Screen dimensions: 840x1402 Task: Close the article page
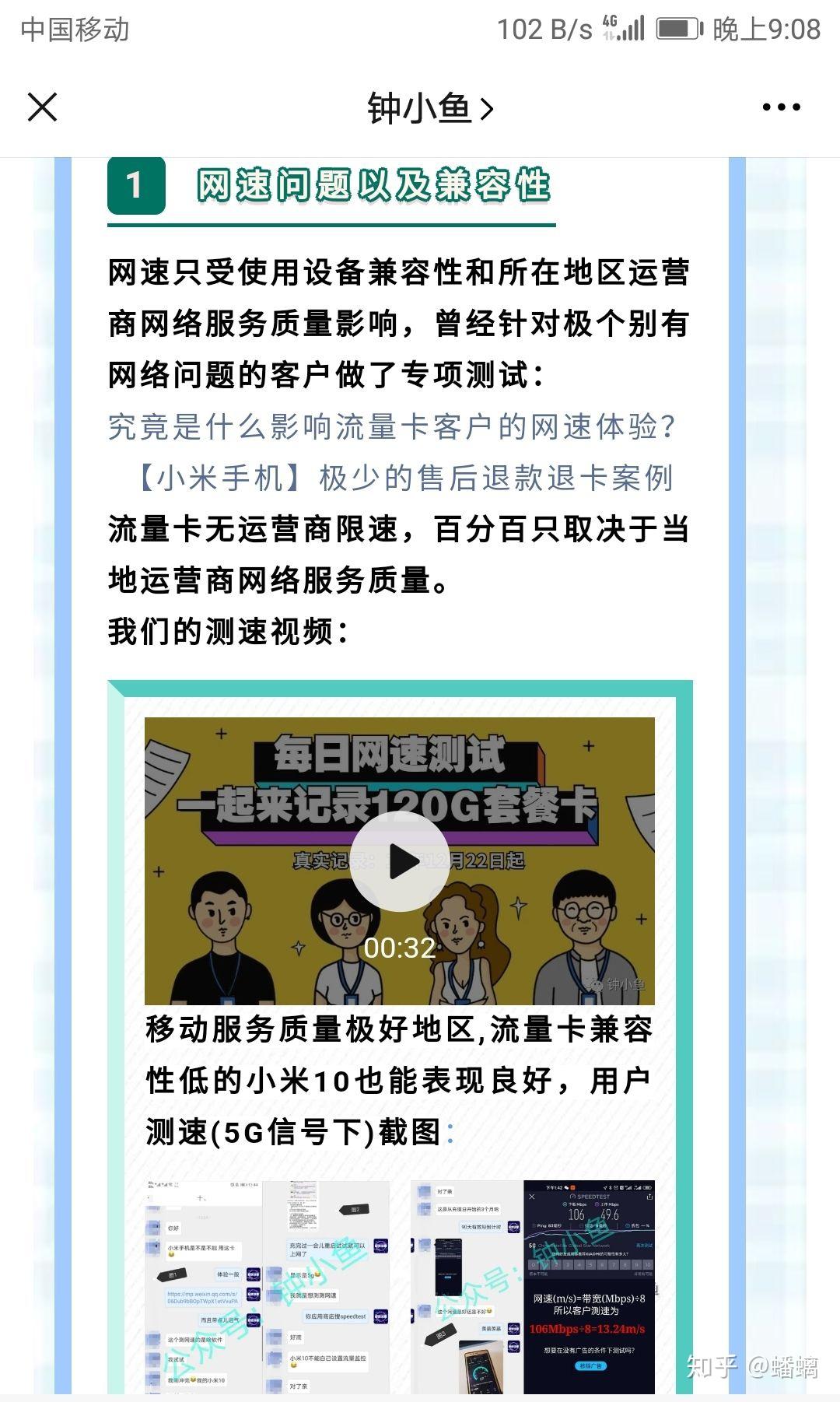pos(43,107)
